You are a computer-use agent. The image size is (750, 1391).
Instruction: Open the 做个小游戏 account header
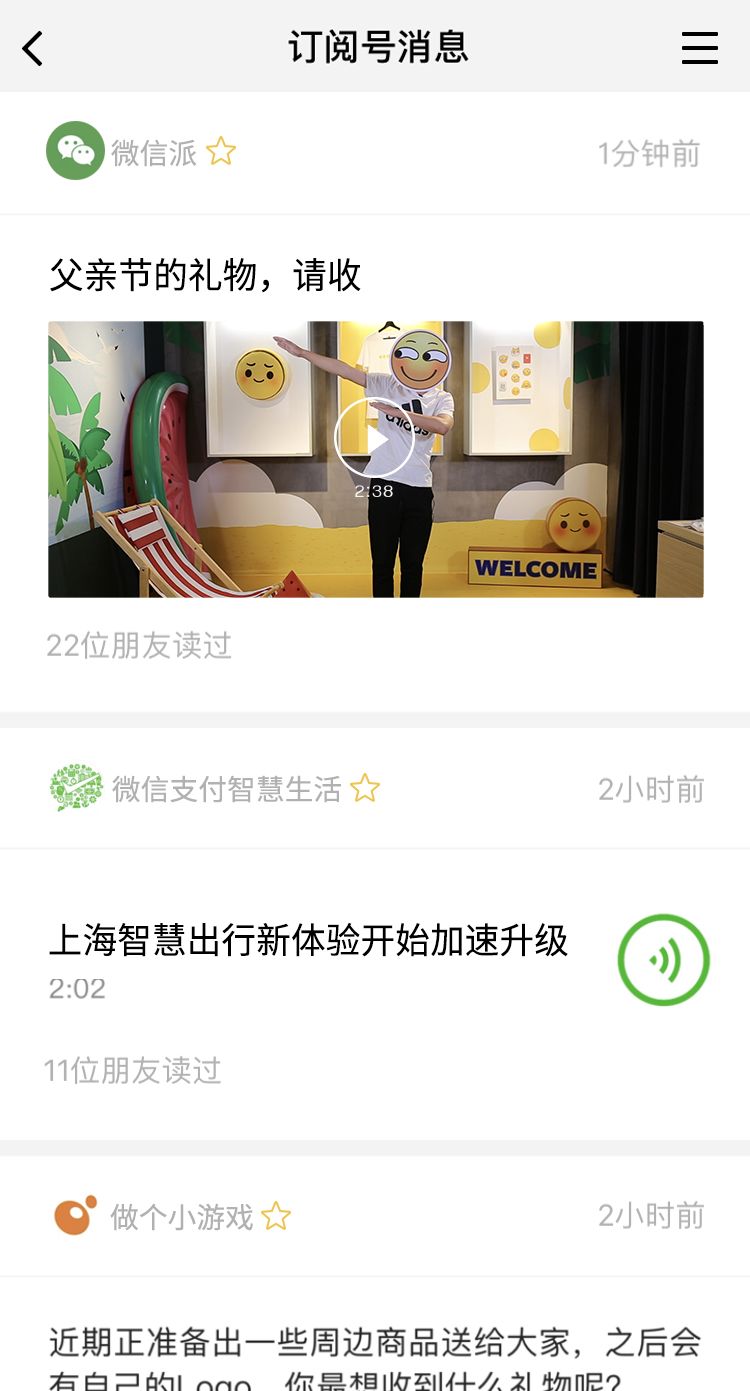click(181, 1216)
